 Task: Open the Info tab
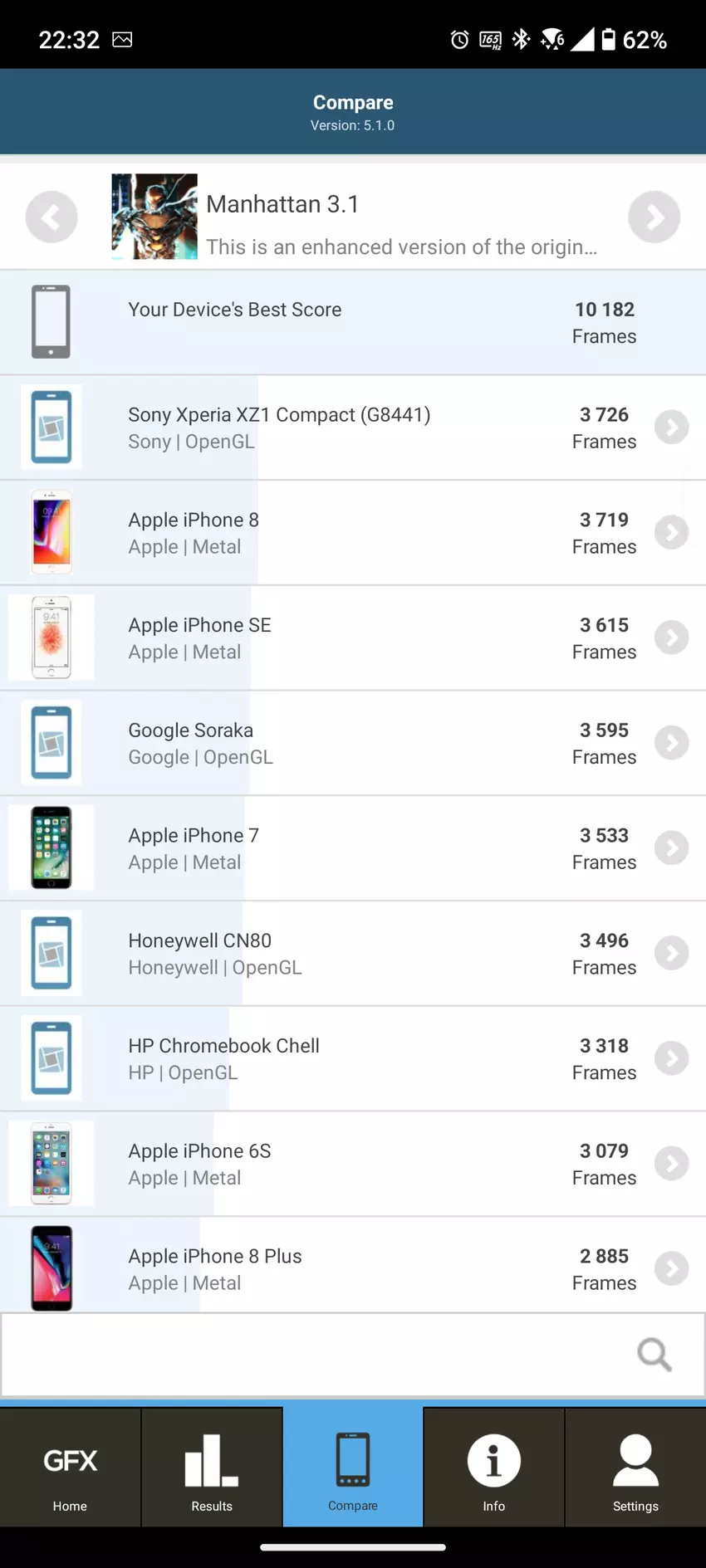point(494,1468)
